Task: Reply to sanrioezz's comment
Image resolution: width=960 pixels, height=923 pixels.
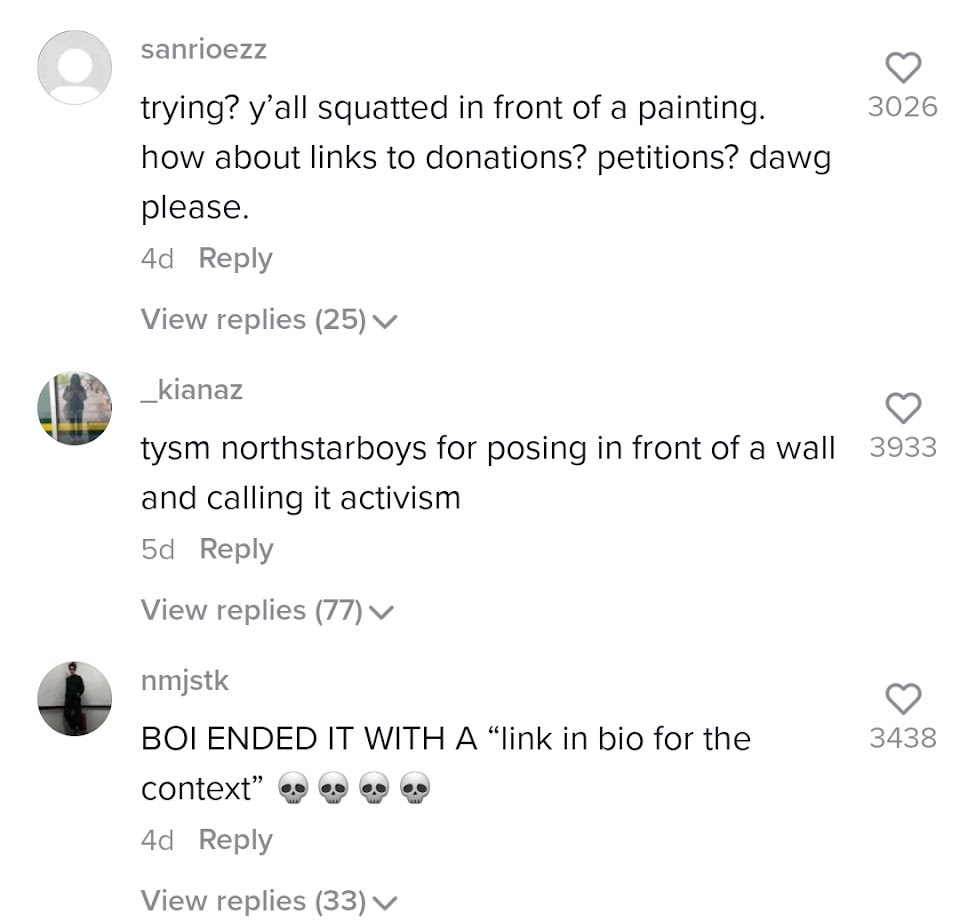Action: 236,259
